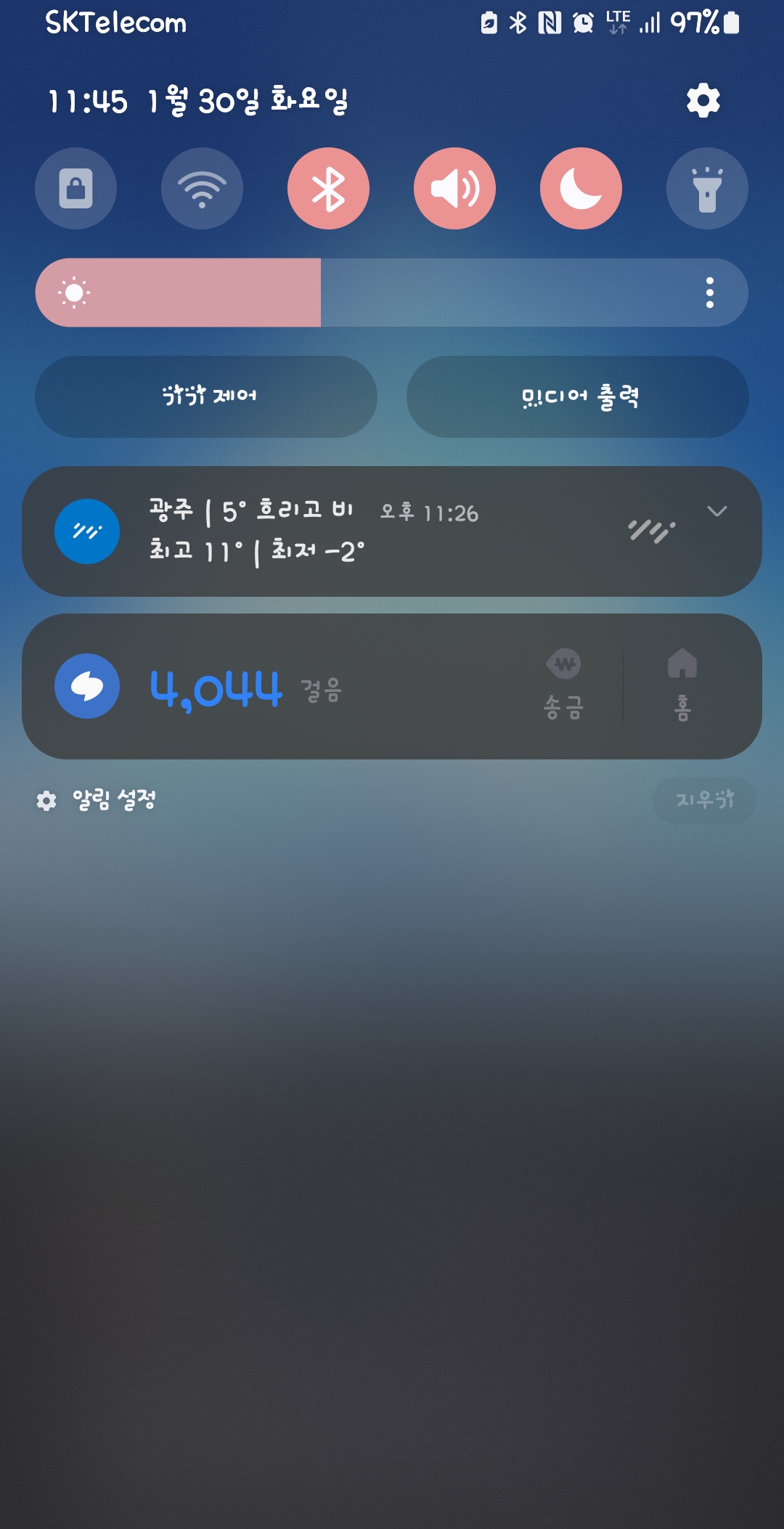Turn off Bluetooth
Image resolution: width=784 pixels, height=1529 pixels.
328,189
